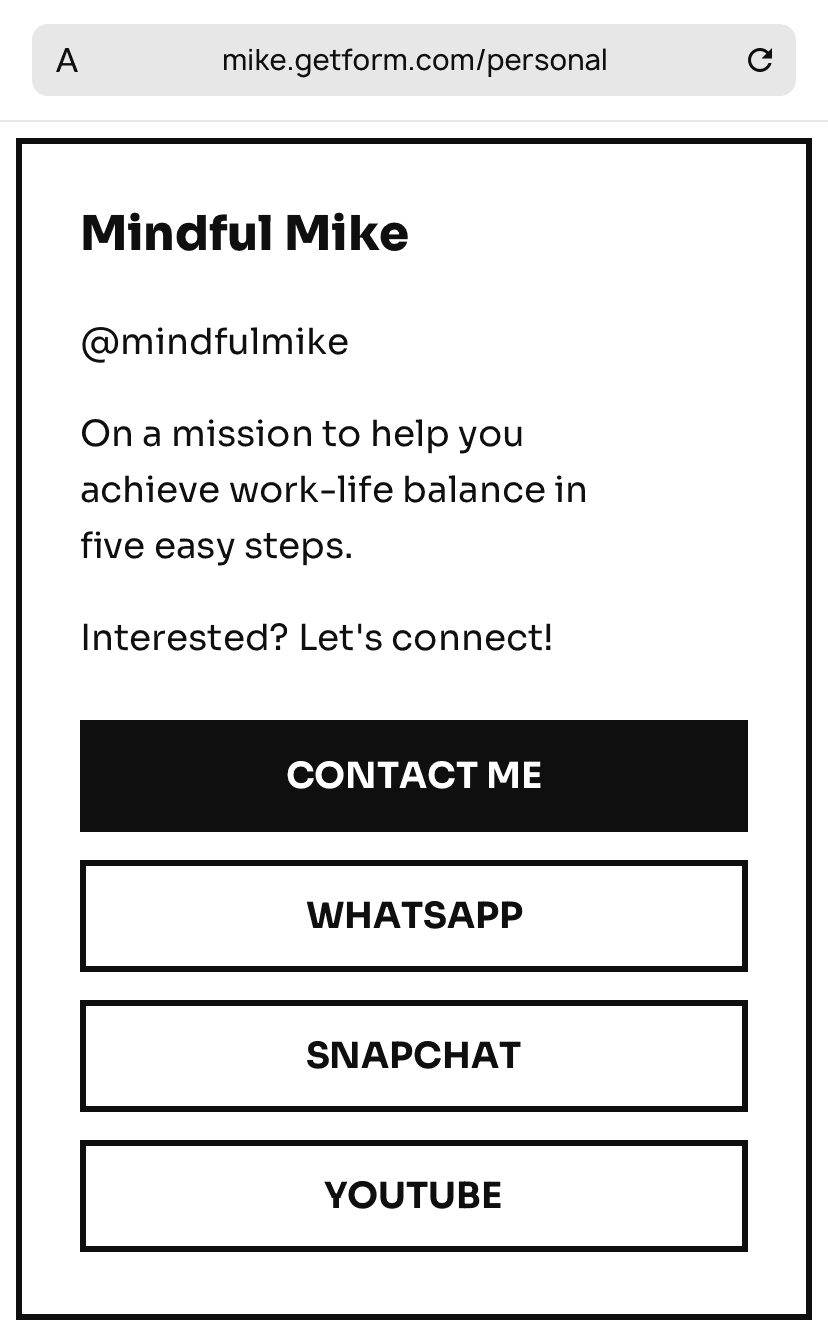Click the address bar showing mike.getform.com/personal

[414, 60]
